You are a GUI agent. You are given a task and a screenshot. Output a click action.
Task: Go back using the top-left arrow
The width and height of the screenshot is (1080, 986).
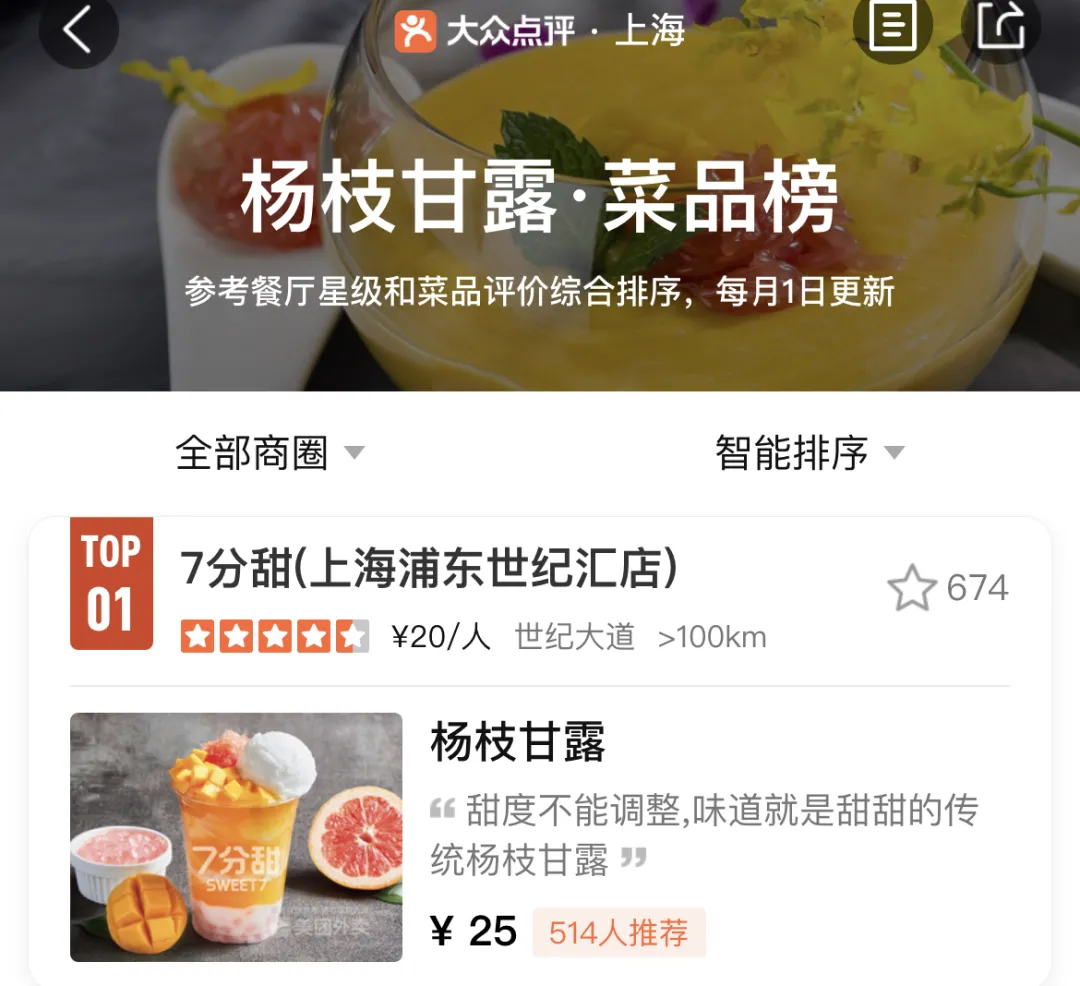pos(78,30)
